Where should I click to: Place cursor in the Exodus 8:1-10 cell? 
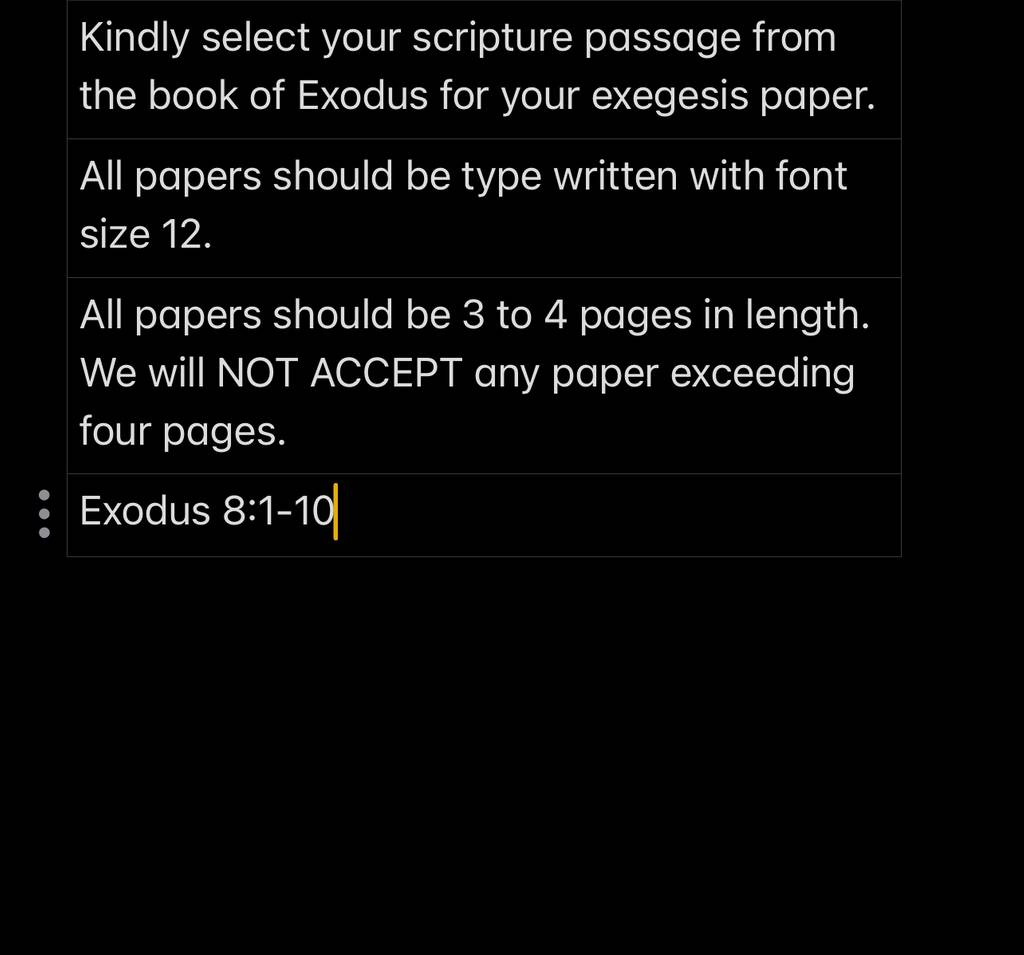(x=484, y=515)
